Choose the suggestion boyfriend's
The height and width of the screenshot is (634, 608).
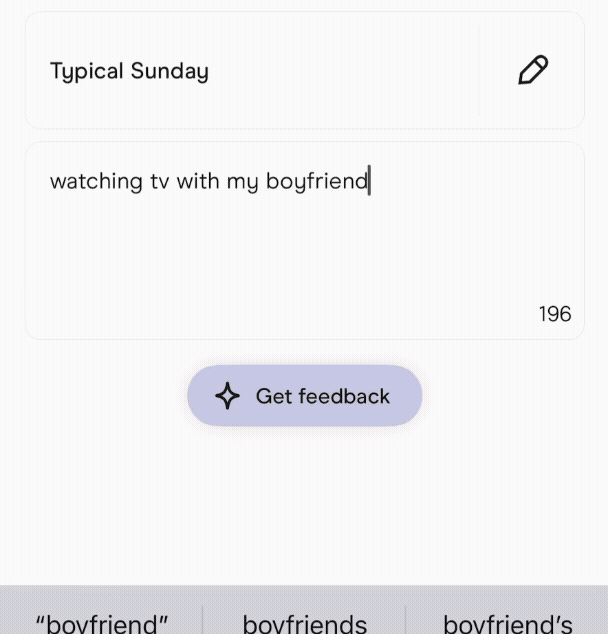tap(507, 622)
